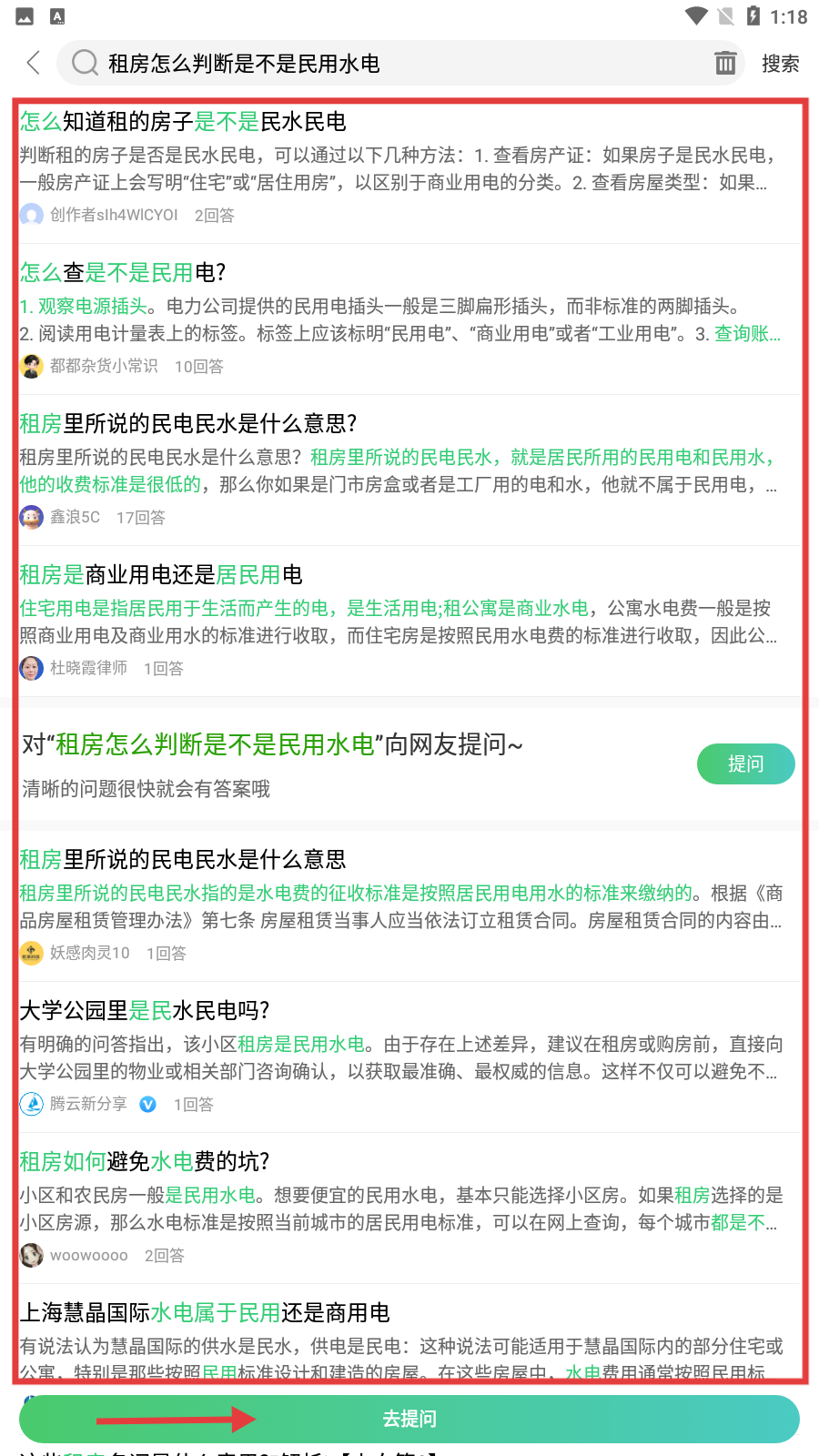
Task: Open result 大学公园里是民水民电吗?
Action: tap(146, 1010)
